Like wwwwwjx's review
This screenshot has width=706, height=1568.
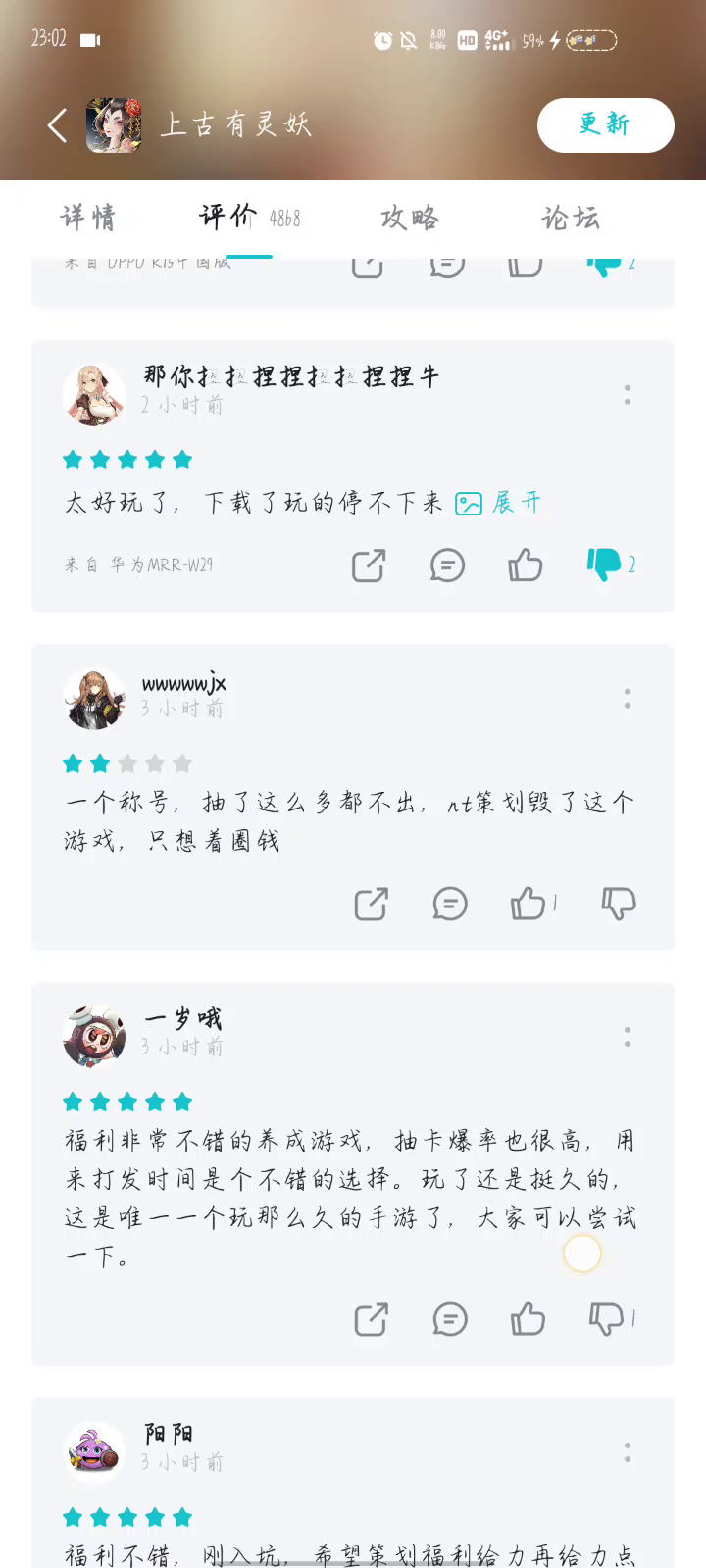point(528,904)
